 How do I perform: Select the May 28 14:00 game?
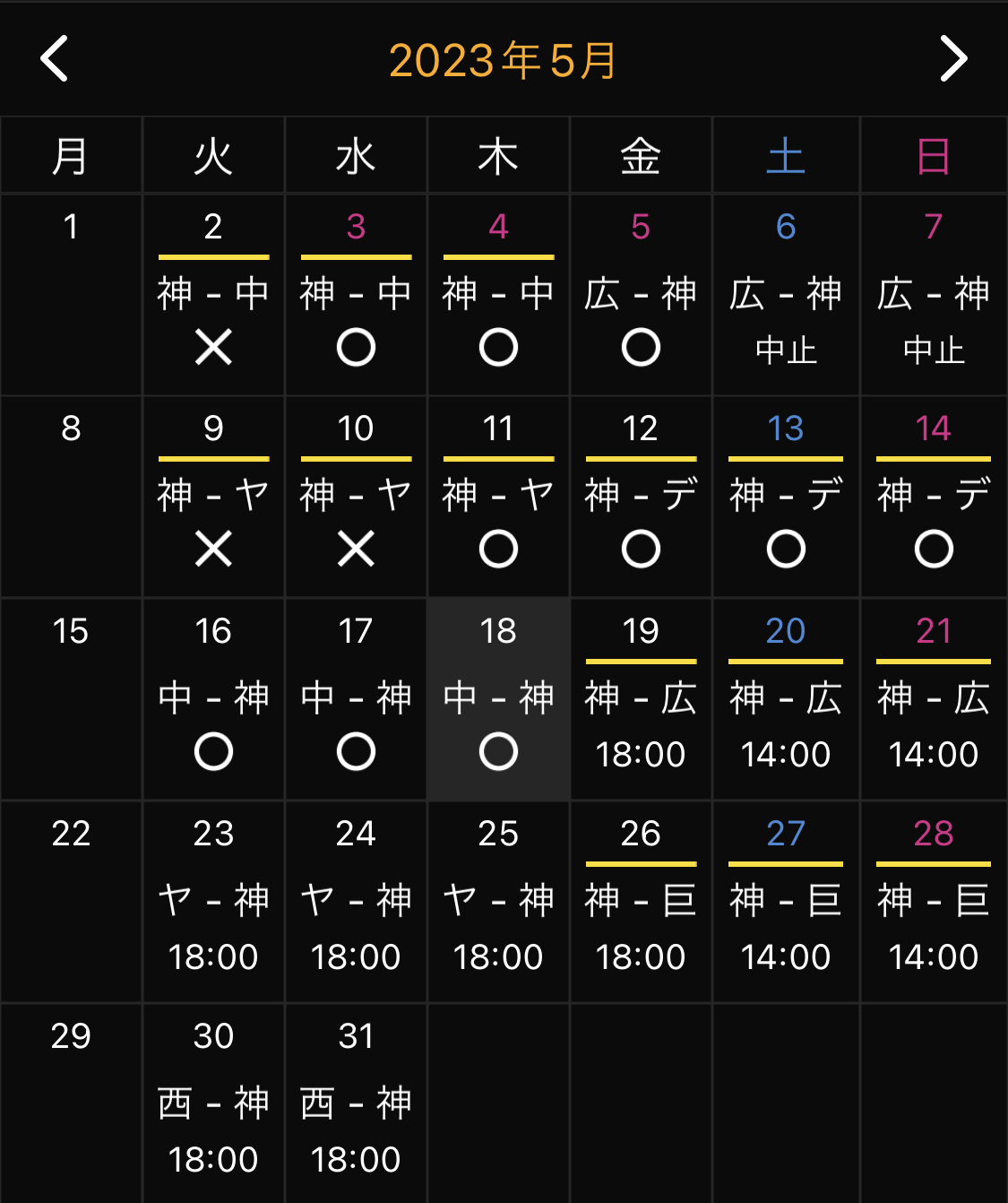[x=933, y=901]
